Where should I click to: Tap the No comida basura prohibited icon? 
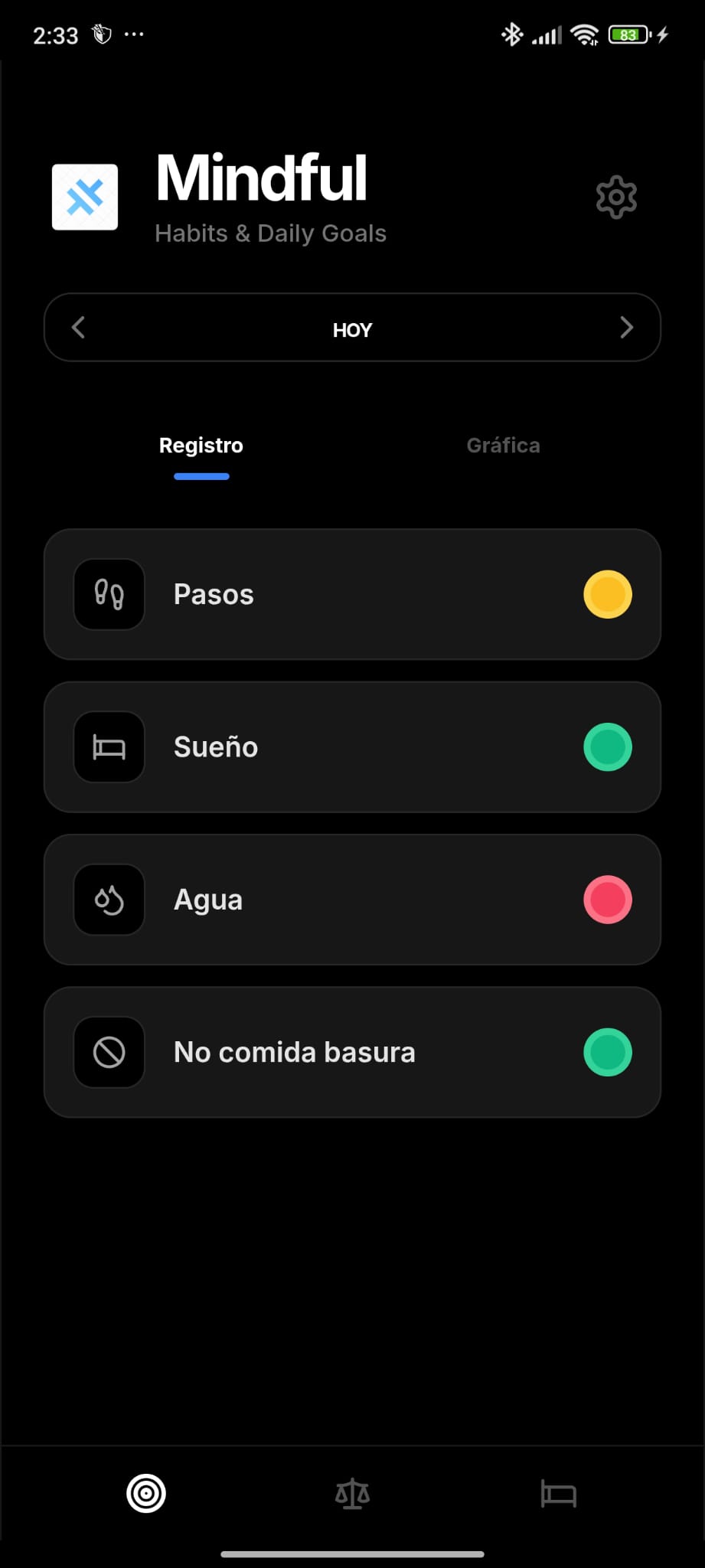click(108, 1051)
